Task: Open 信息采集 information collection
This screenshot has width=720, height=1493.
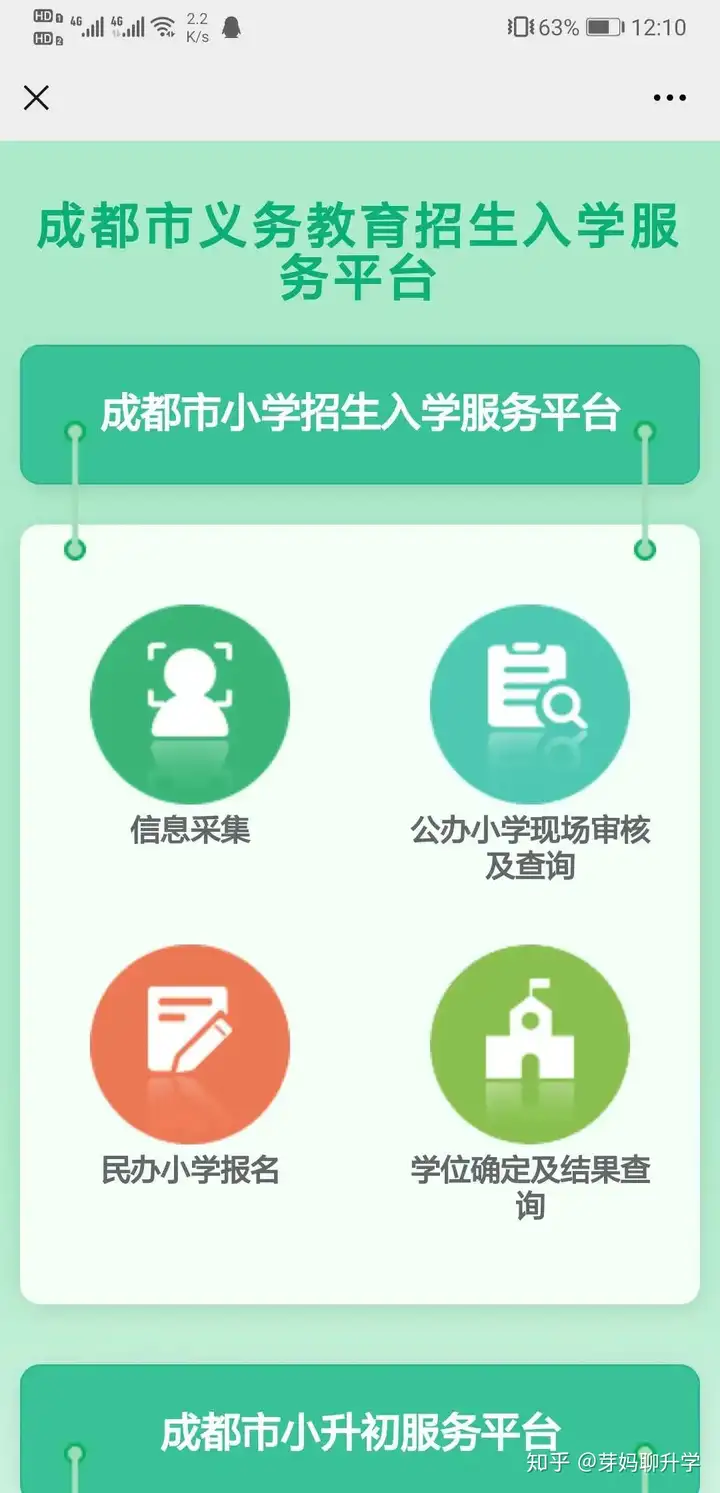Action: (x=190, y=704)
